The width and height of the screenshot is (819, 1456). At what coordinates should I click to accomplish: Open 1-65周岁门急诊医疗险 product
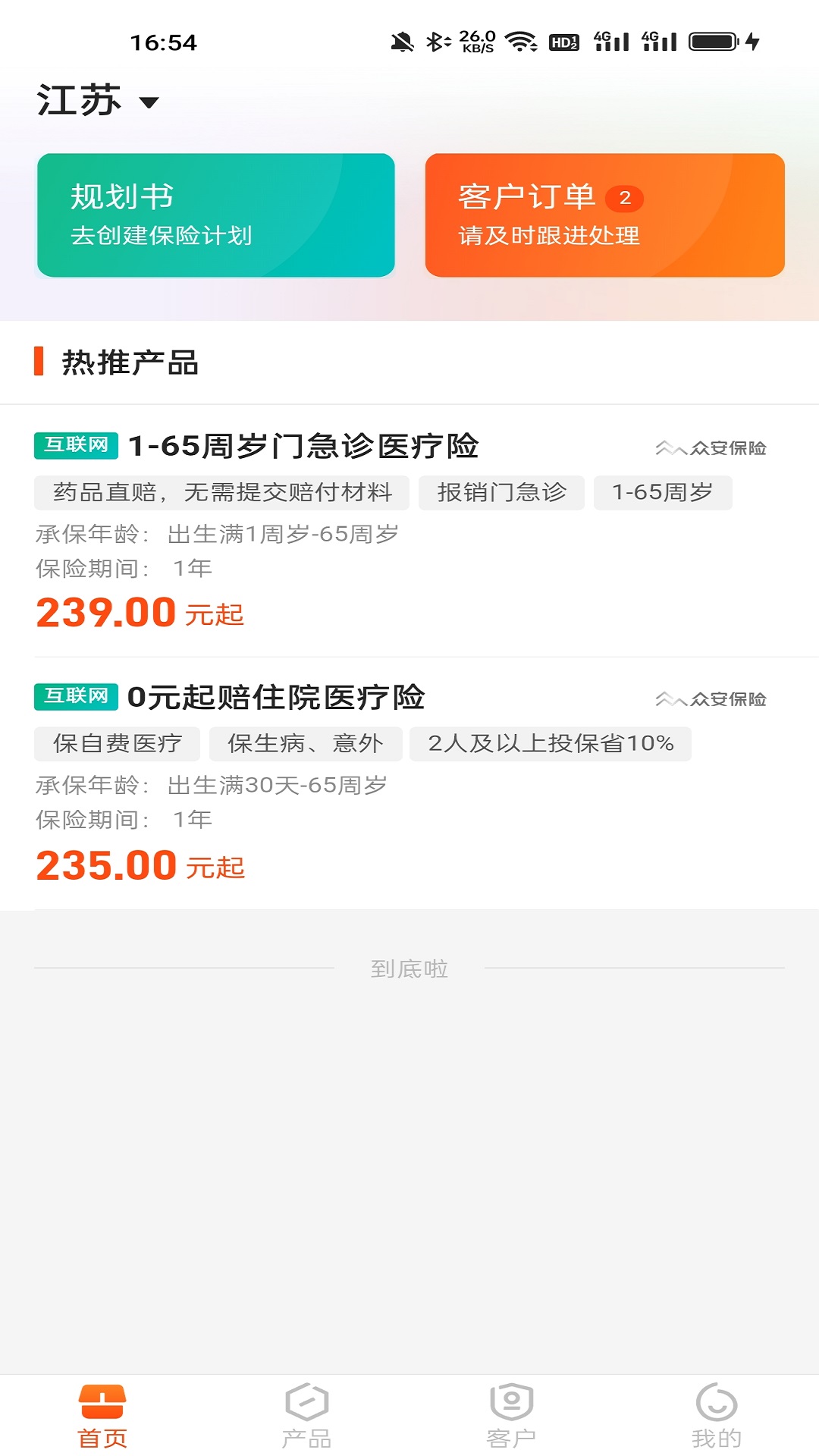303,446
